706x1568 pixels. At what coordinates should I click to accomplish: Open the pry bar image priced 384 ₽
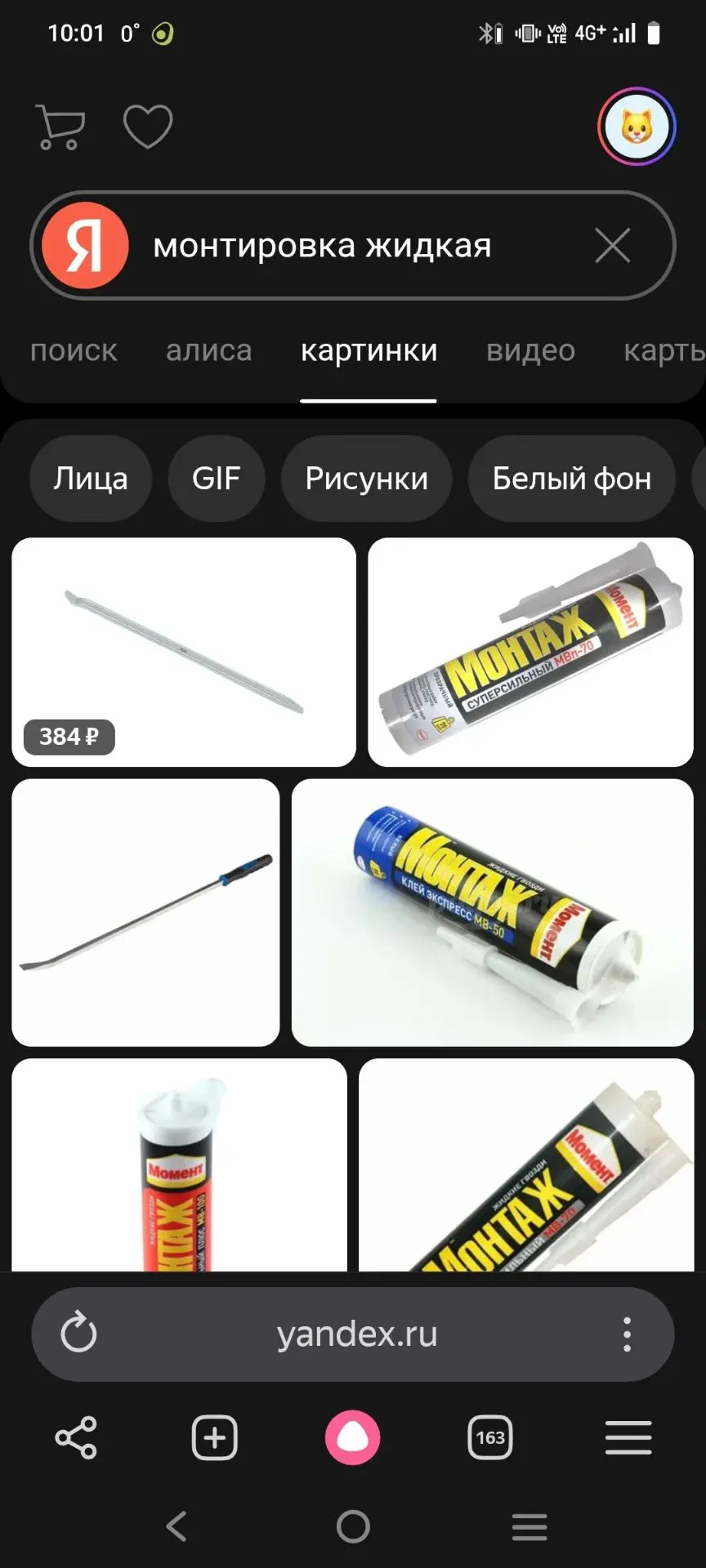click(x=184, y=652)
